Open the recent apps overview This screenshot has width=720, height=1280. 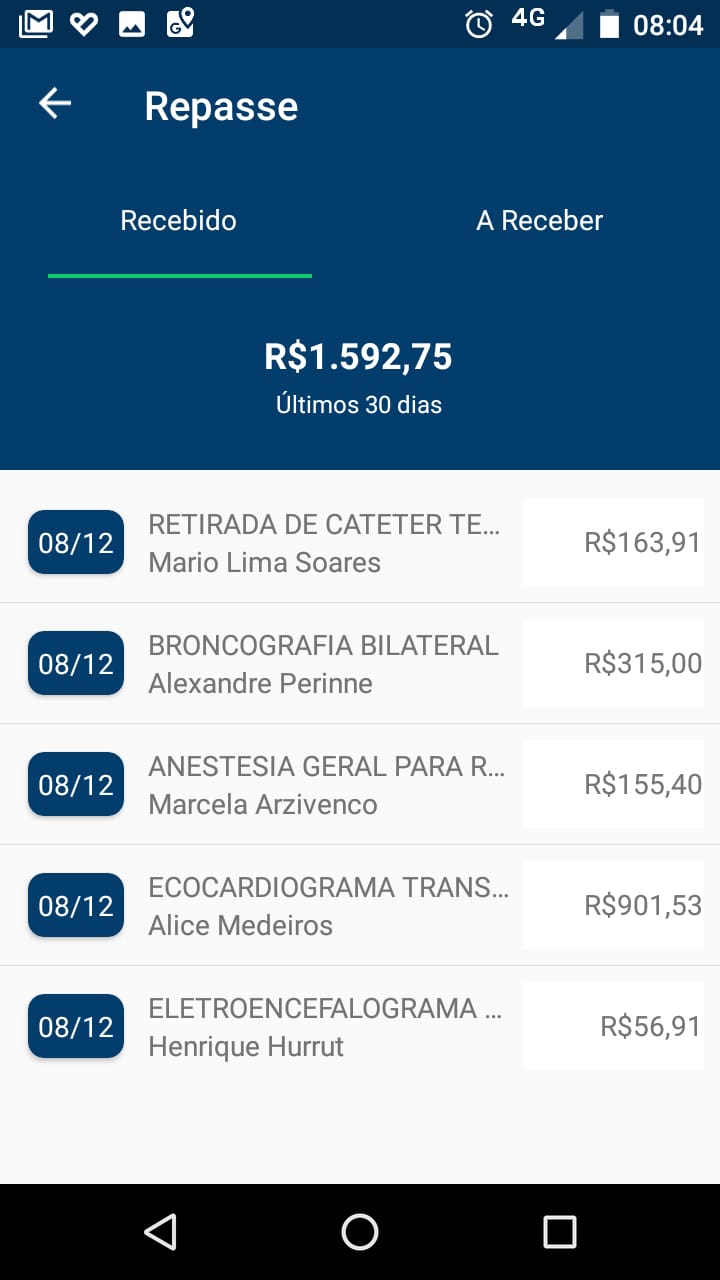tap(560, 1232)
